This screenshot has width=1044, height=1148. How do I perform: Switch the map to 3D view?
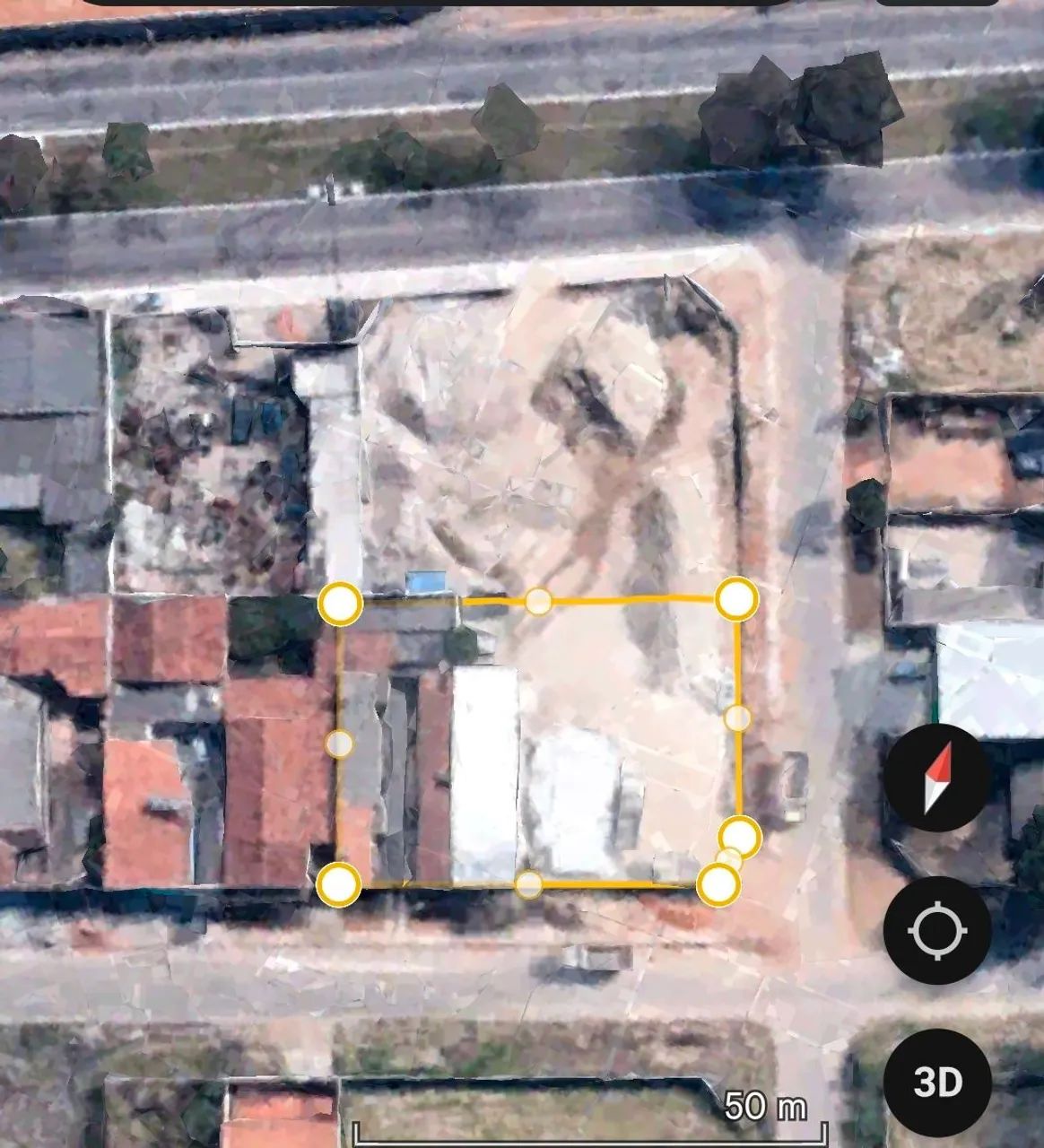[x=937, y=1083]
